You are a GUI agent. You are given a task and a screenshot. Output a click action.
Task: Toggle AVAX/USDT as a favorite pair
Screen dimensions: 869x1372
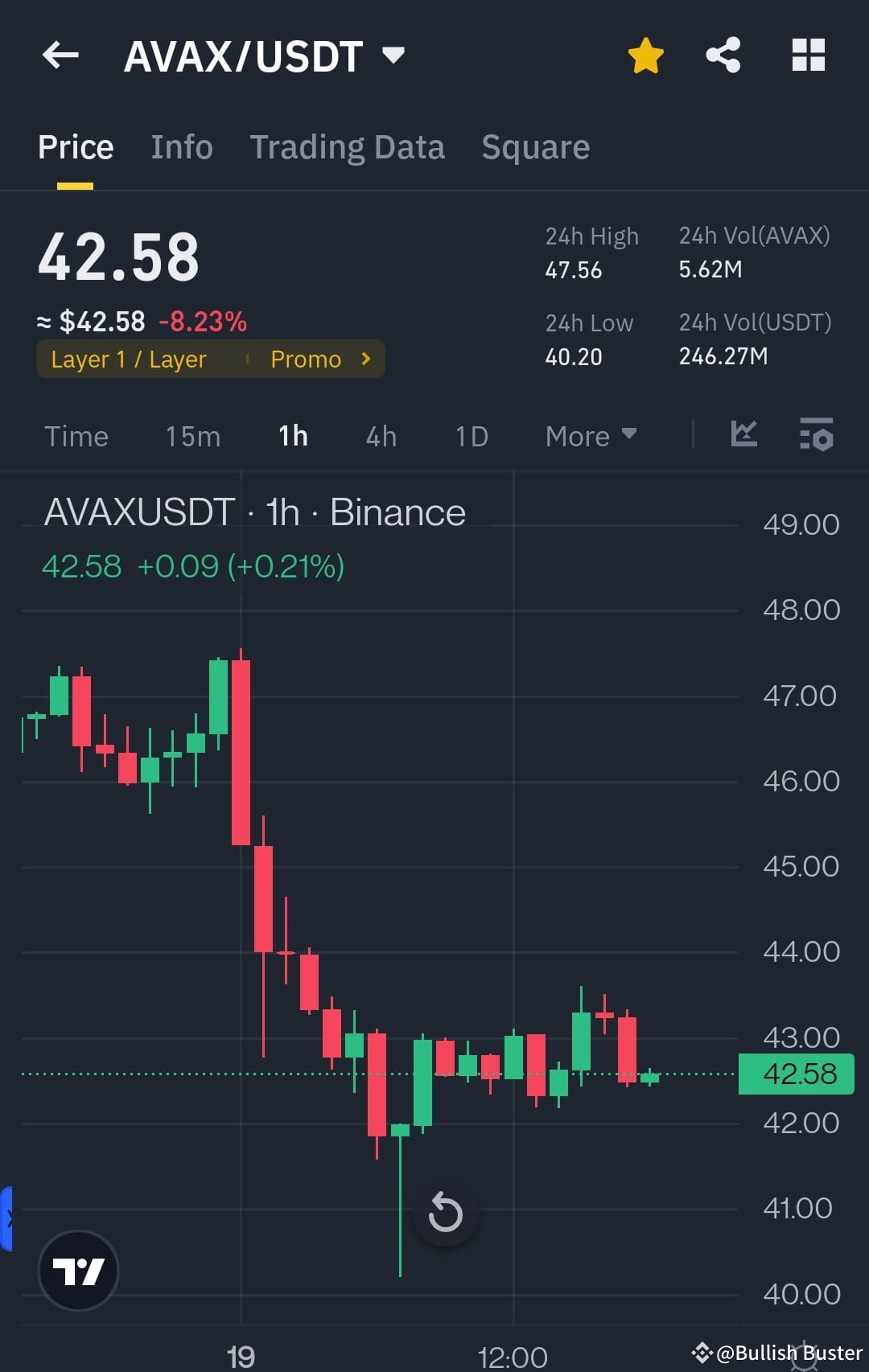[x=645, y=55]
